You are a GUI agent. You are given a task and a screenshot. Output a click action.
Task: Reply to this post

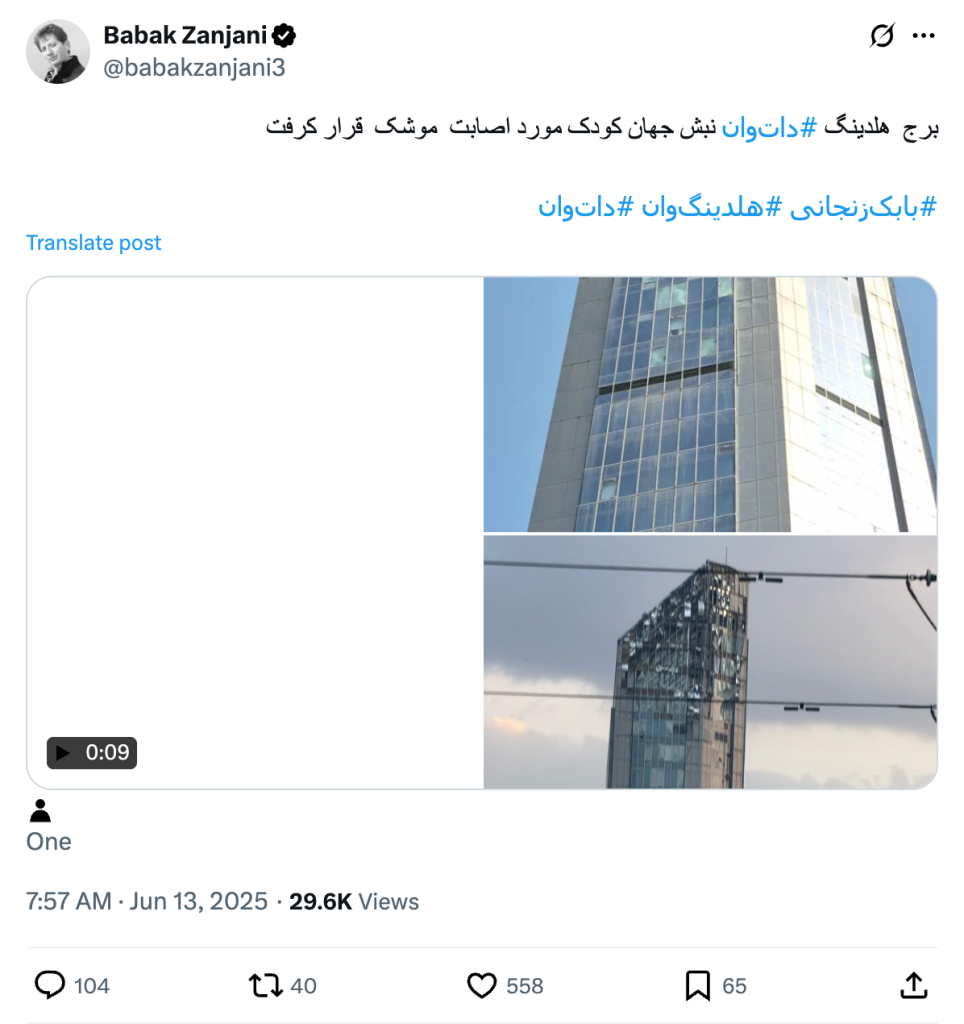click(x=50, y=986)
